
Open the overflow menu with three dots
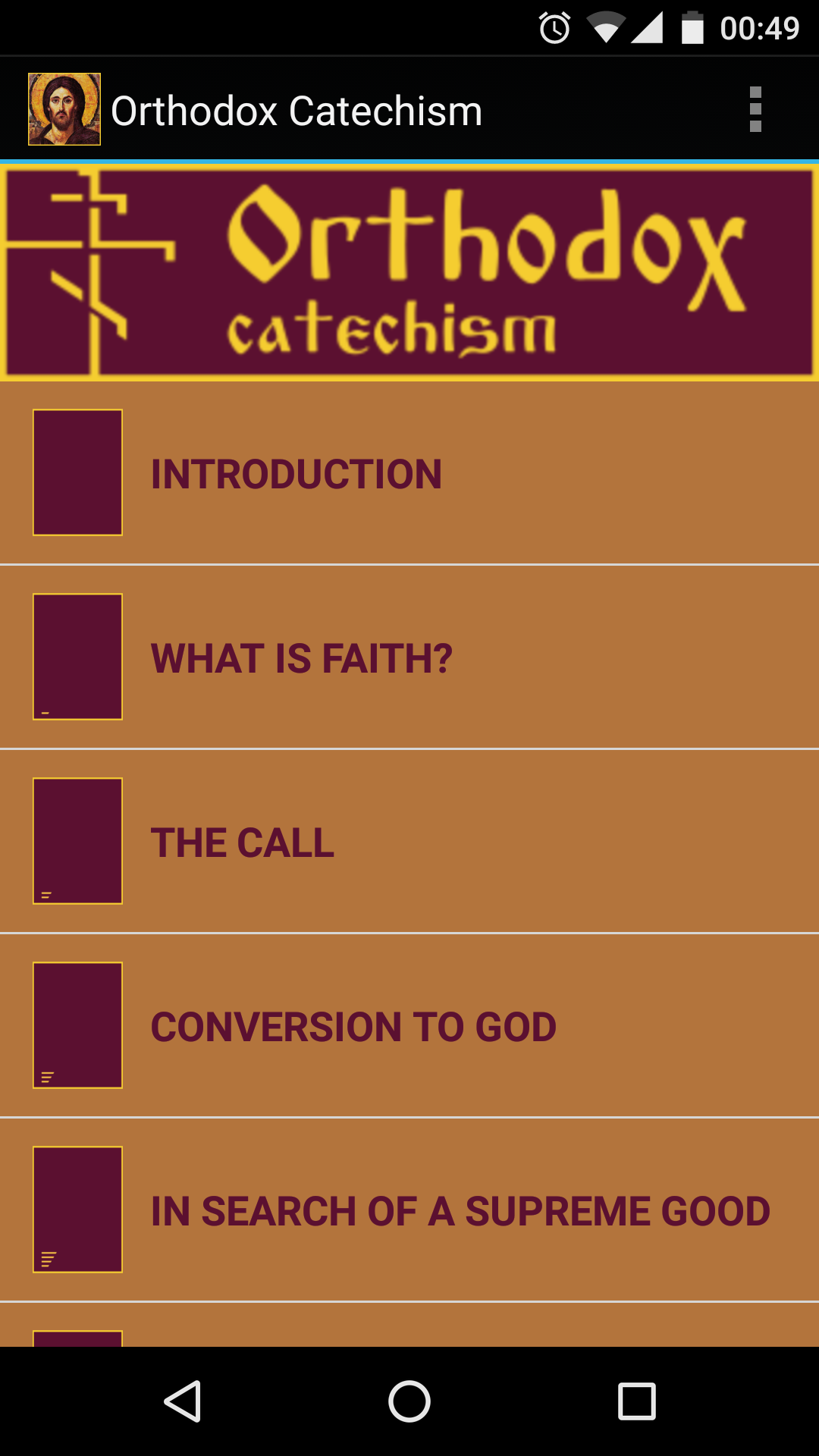tap(755, 110)
